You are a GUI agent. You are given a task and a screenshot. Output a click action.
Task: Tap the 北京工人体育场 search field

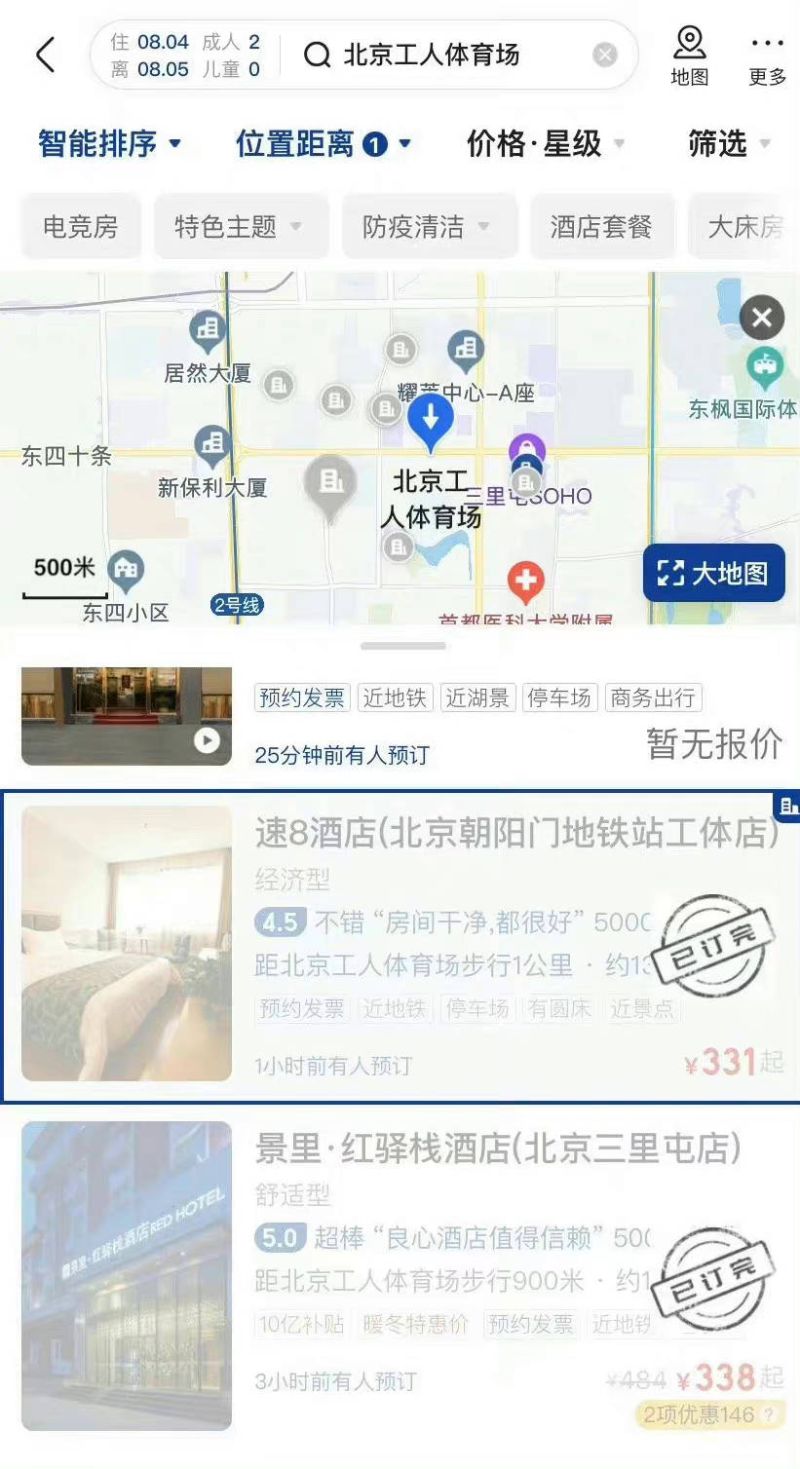click(430, 55)
